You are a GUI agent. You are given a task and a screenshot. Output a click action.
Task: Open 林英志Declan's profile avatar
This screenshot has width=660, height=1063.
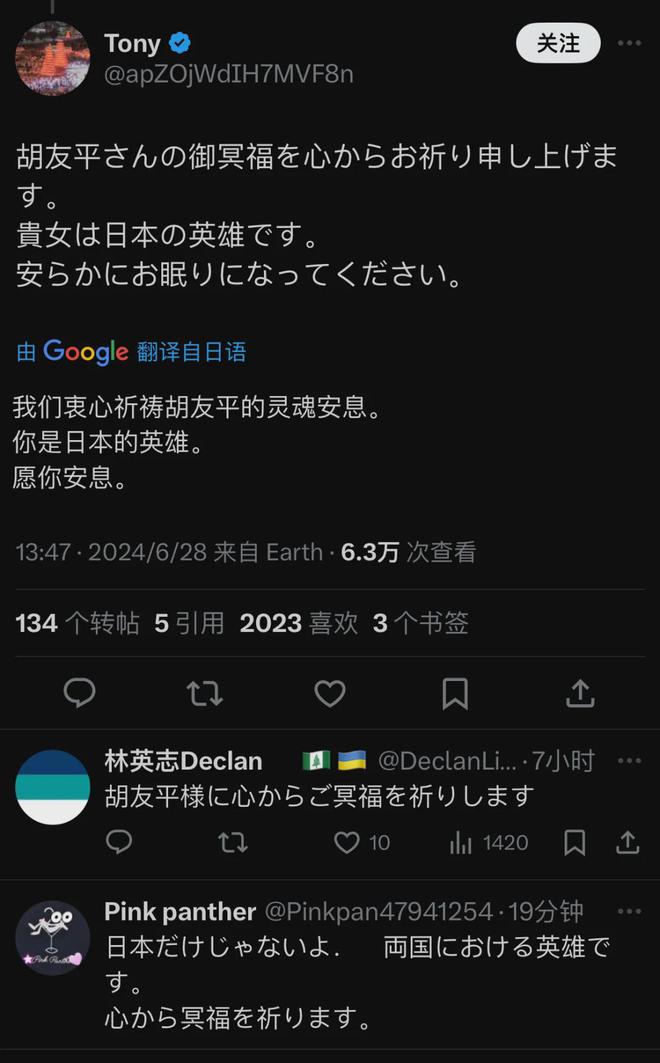click(53, 787)
